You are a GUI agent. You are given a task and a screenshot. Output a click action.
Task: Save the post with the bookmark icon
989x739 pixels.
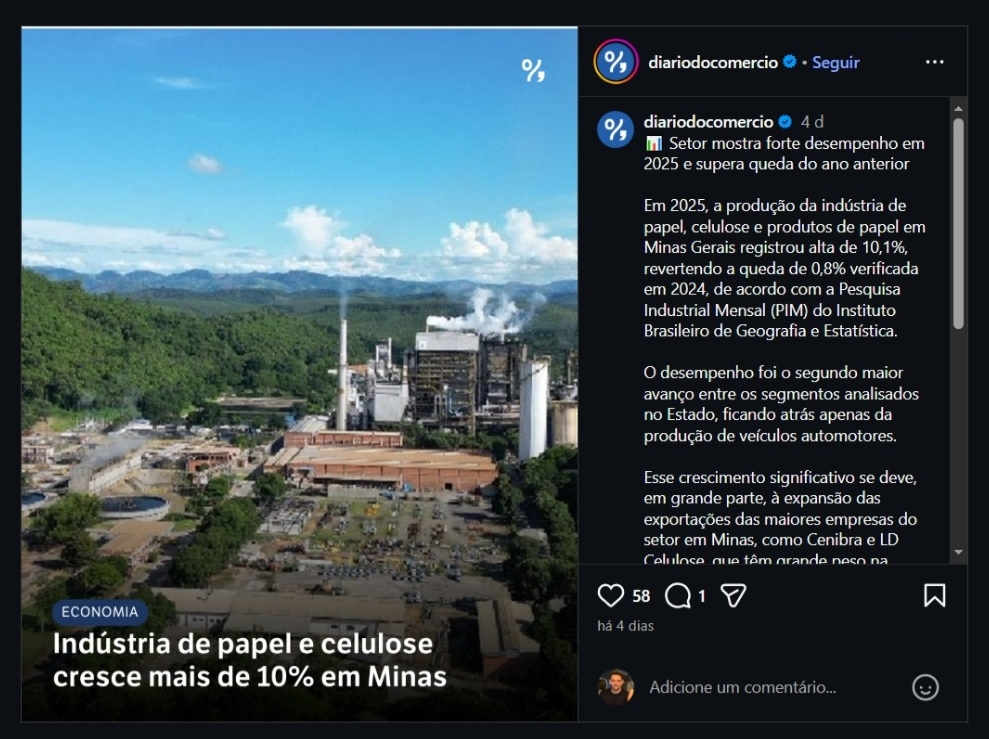coord(934,596)
